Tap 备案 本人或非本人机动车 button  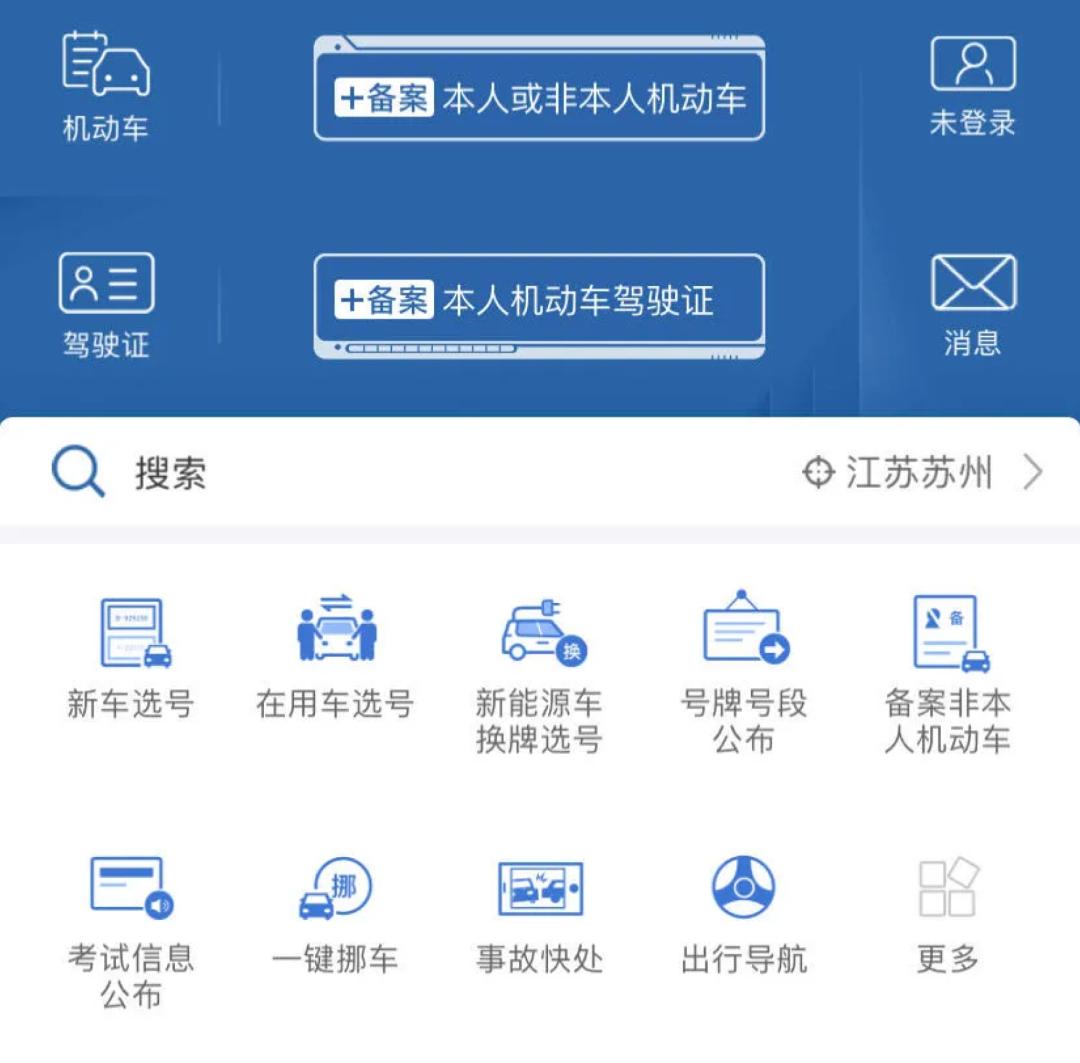coord(539,98)
